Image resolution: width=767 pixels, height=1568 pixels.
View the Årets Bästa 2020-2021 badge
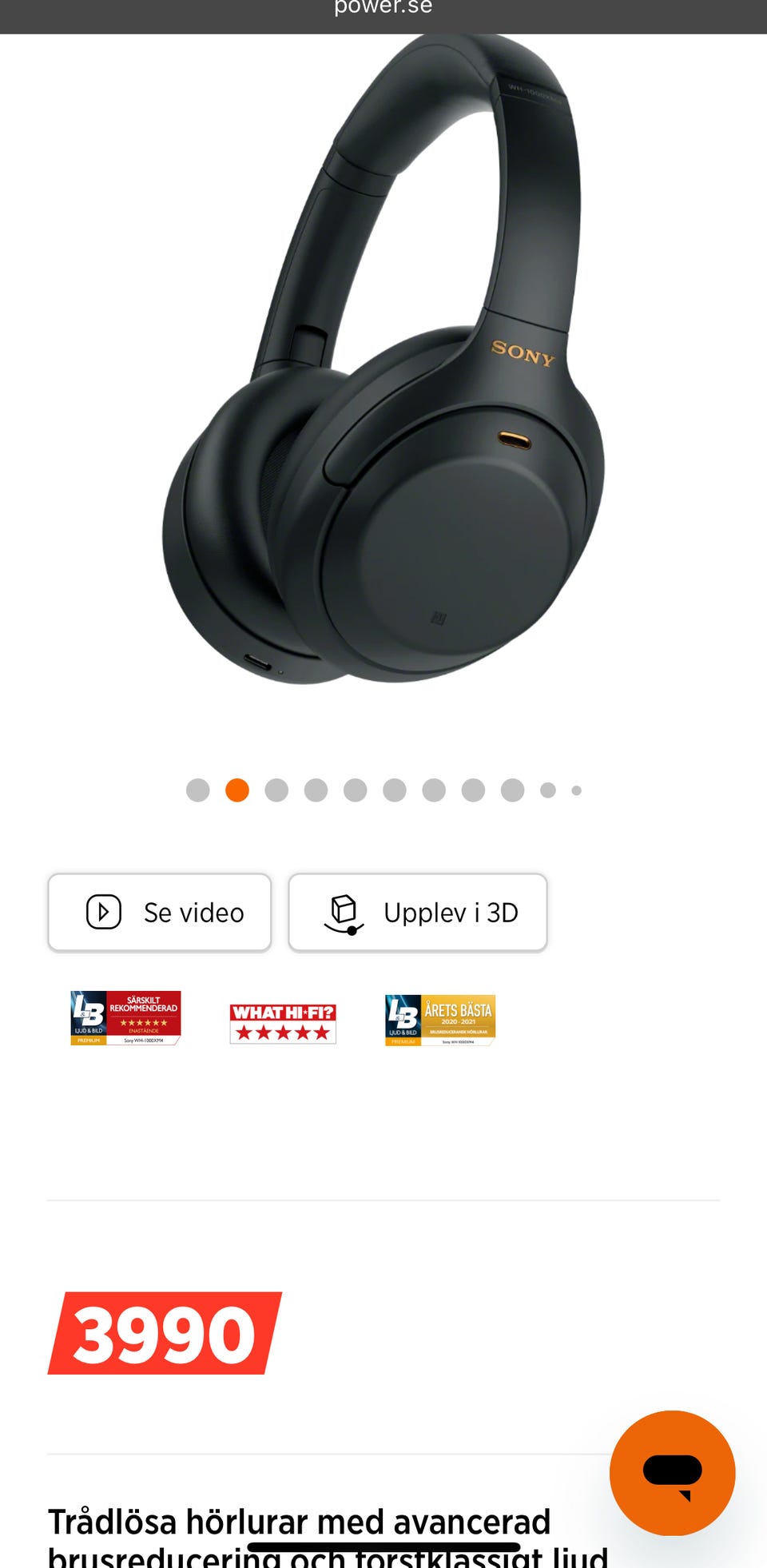(x=440, y=1020)
